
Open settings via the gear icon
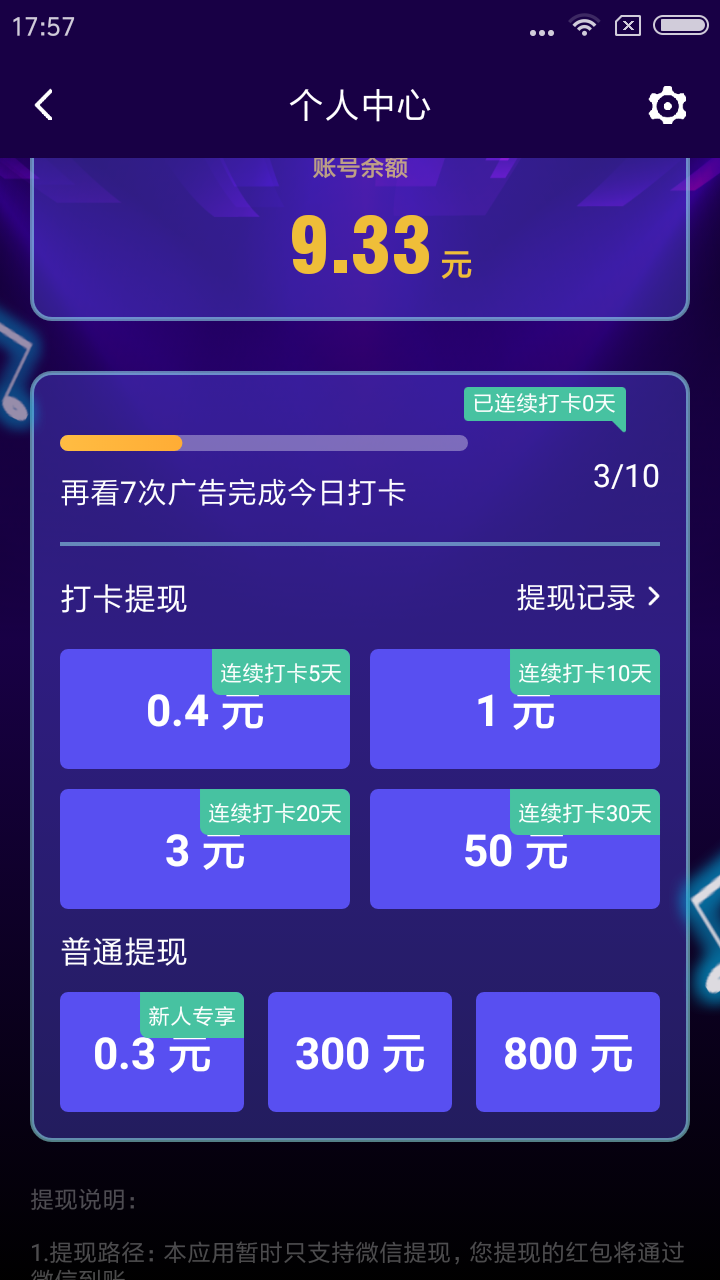(667, 105)
